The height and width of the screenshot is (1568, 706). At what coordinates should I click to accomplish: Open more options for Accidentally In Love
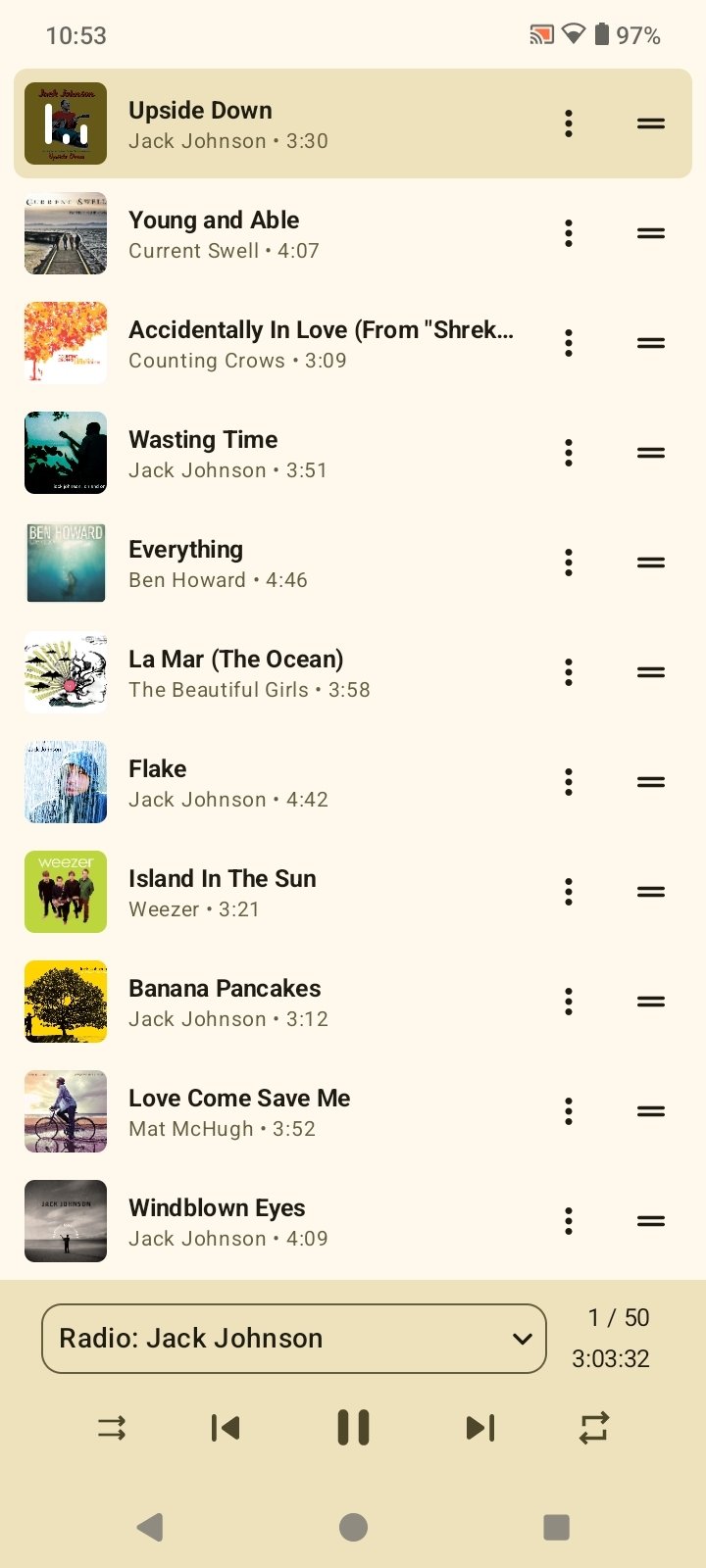(569, 343)
